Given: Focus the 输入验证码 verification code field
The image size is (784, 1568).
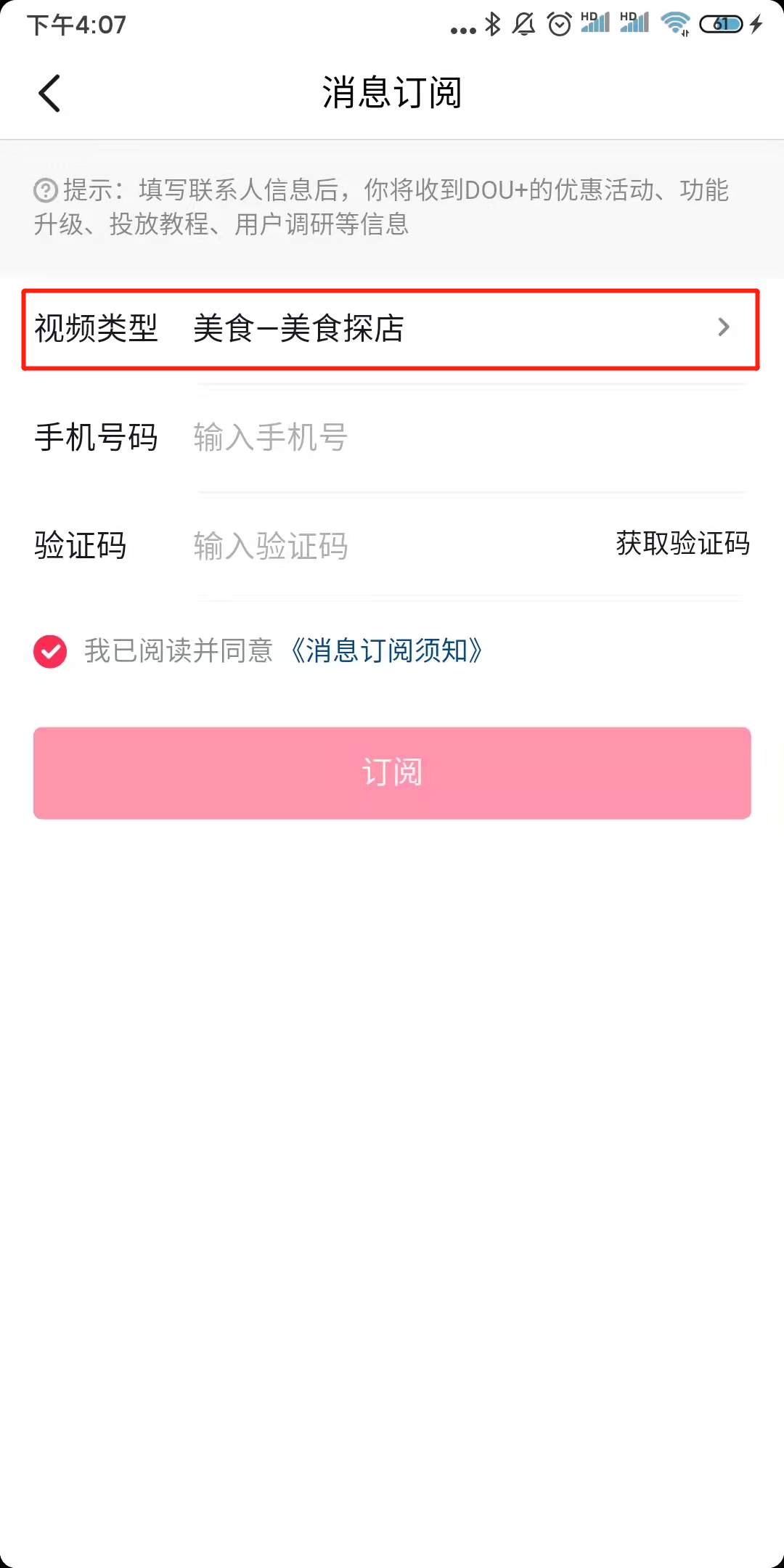Looking at the screenshot, I should [392, 546].
